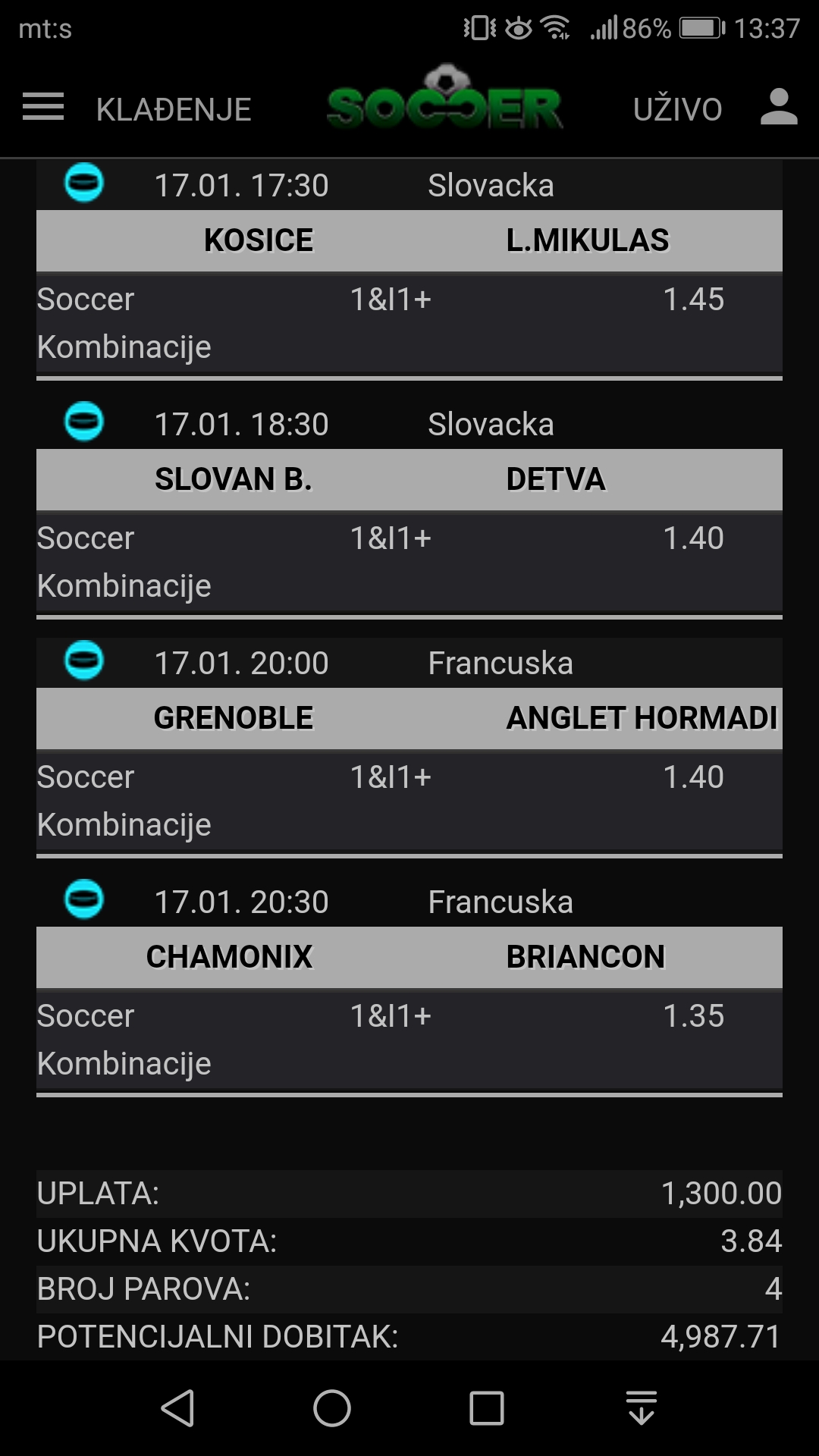Remove the SLOVAN B. vs DETVA pick

pos(84,422)
